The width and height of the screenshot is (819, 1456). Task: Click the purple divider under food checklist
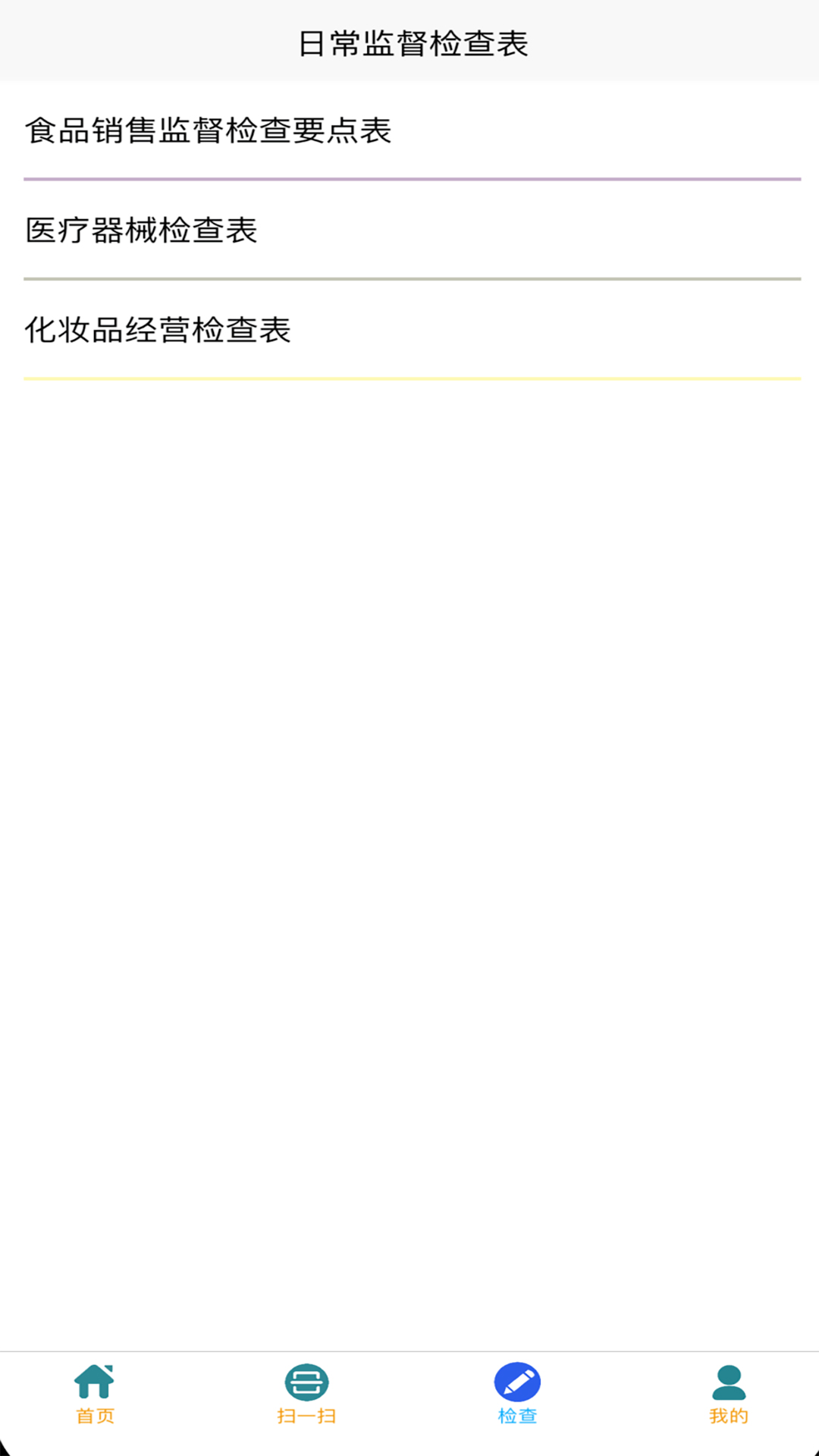(x=409, y=179)
